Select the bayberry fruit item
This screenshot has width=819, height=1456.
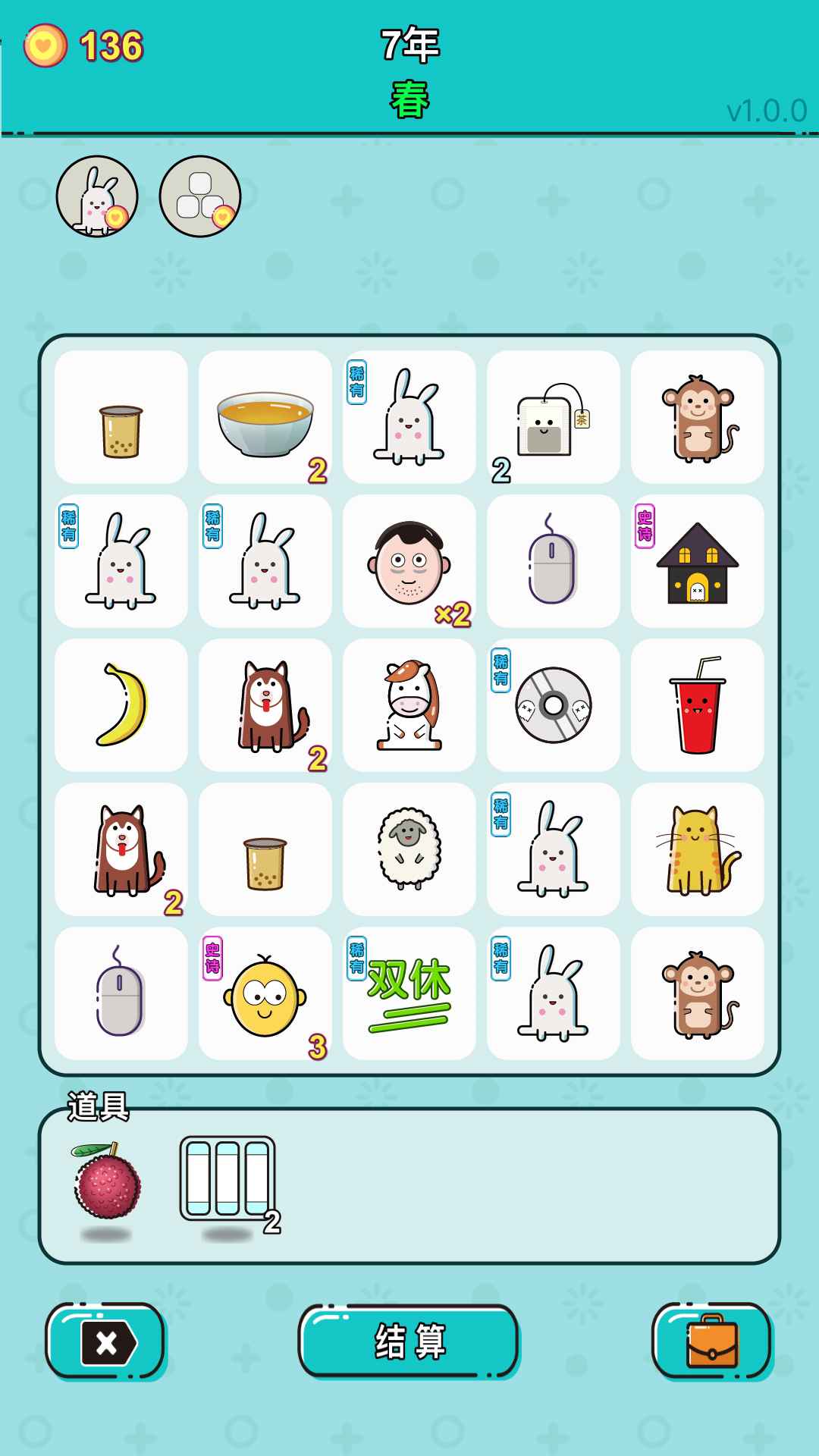click(x=106, y=1181)
